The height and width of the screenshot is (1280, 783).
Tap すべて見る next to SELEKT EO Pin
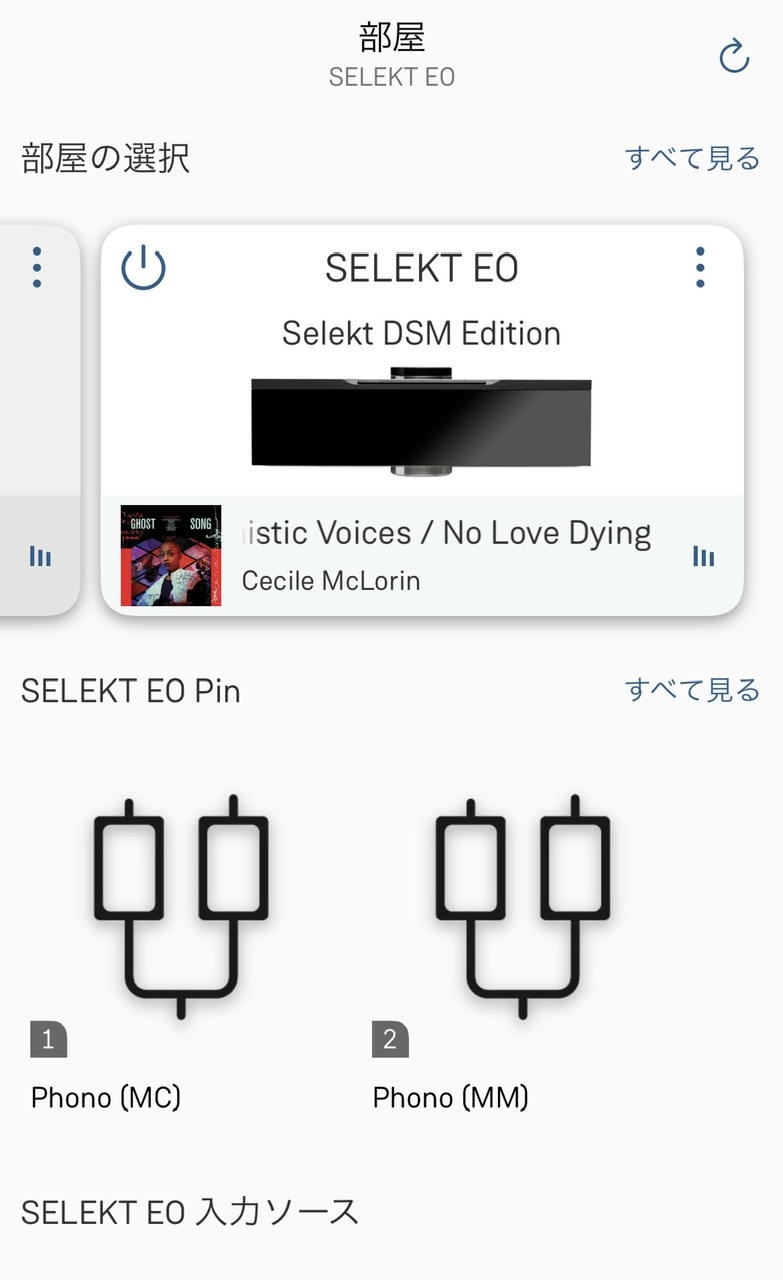pos(692,690)
